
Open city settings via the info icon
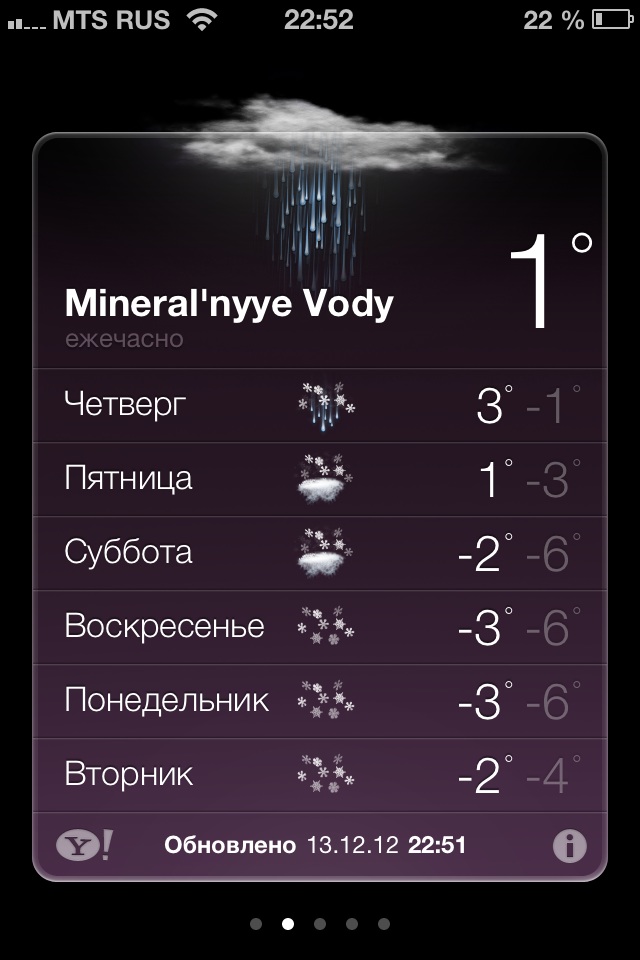click(569, 846)
